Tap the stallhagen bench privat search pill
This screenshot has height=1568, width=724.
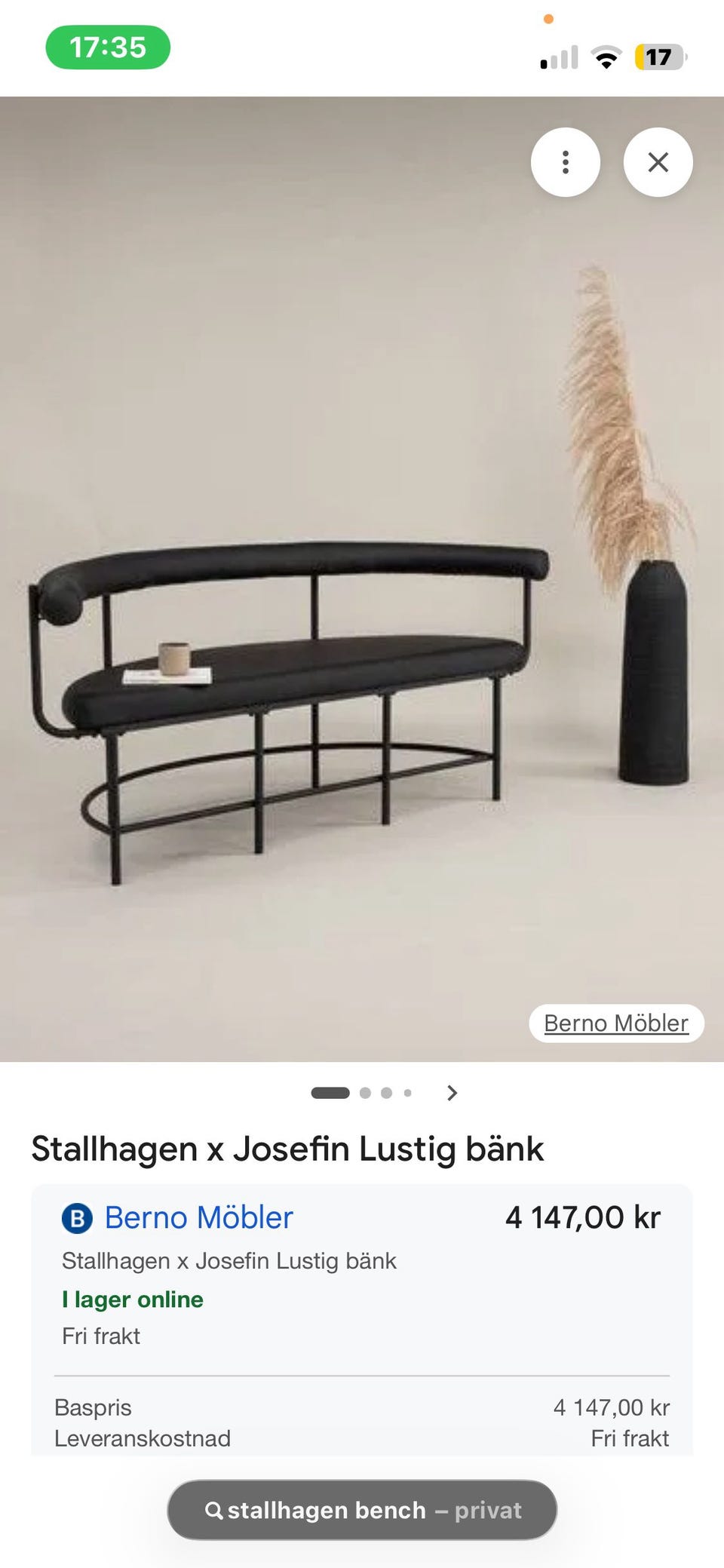click(x=362, y=1511)
